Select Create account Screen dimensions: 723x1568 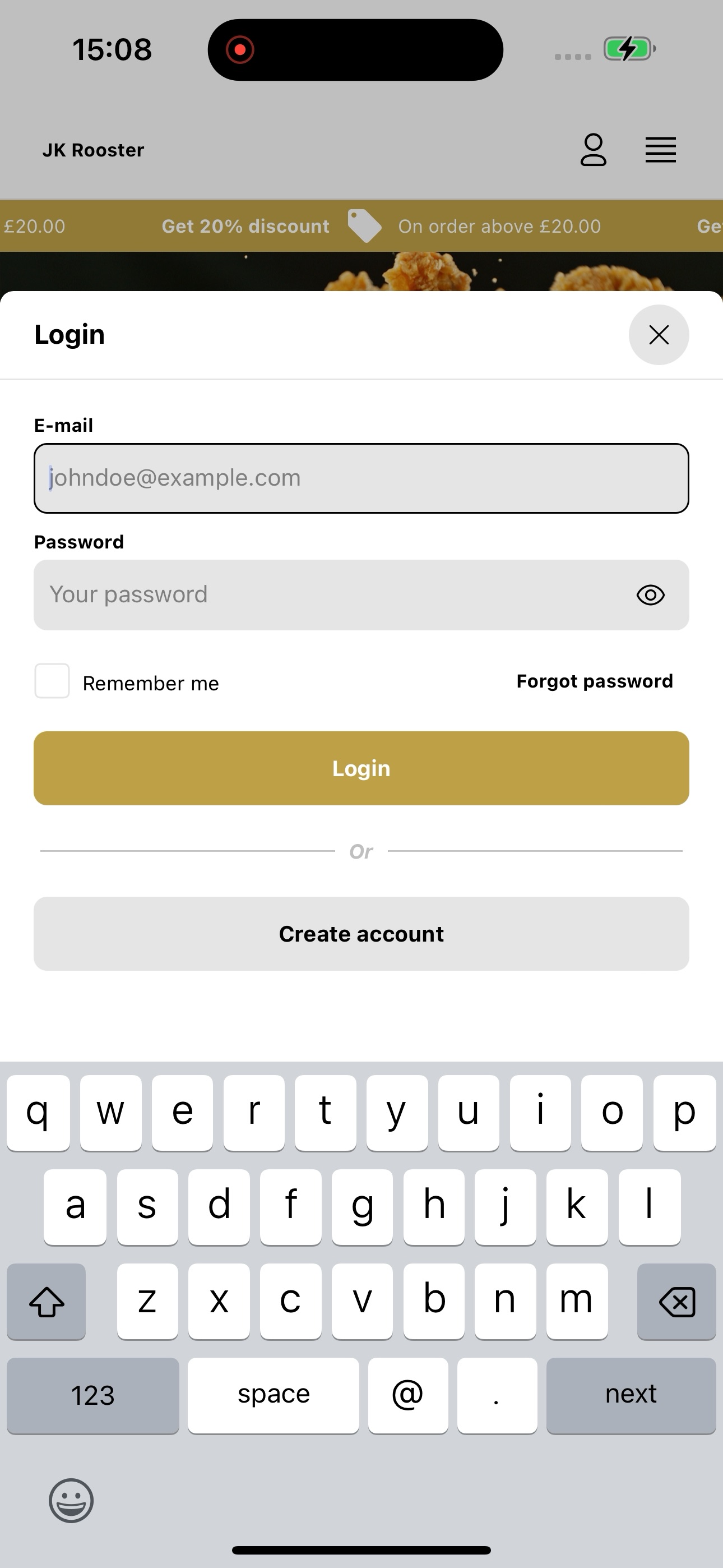point(361,934)
